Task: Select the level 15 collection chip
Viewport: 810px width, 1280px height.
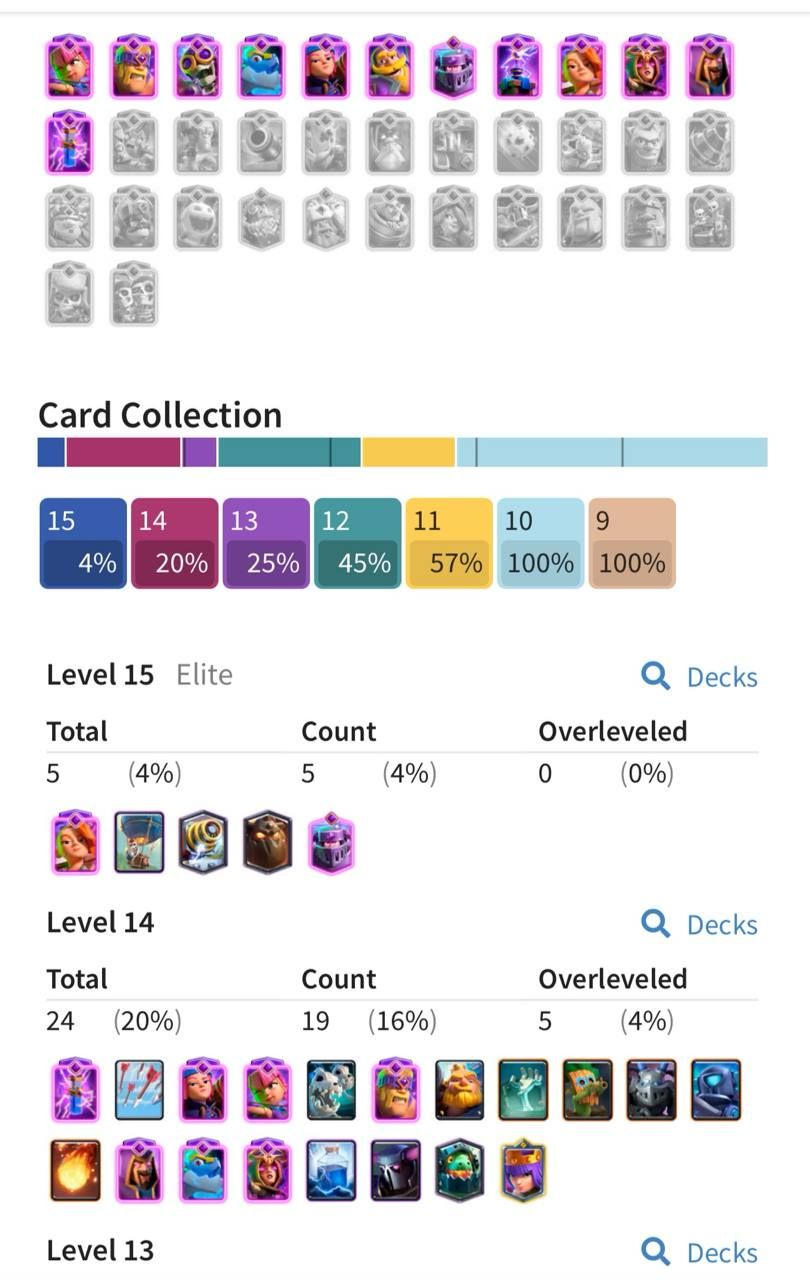Action: [83, 543]
